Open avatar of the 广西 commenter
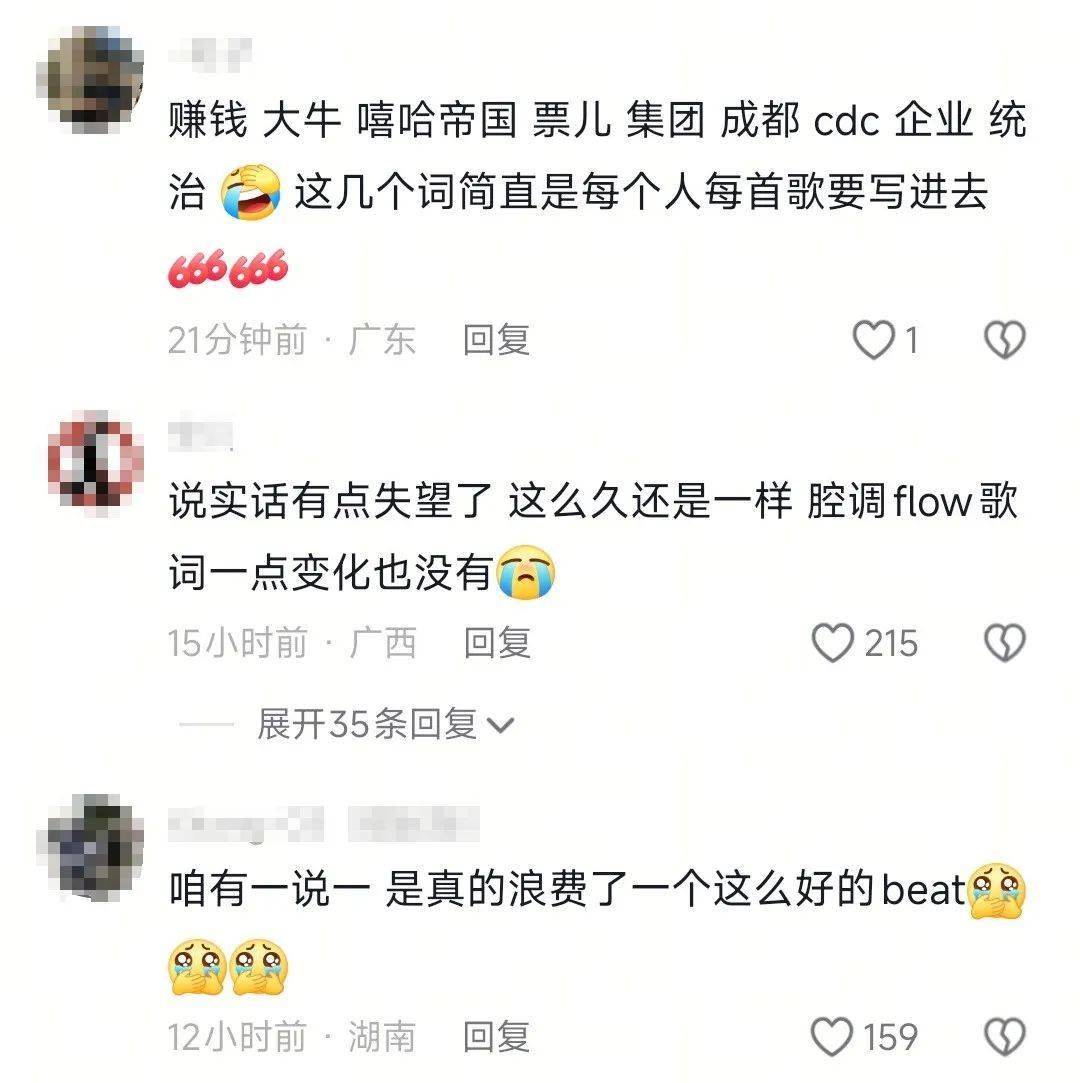The width and height of the screenshot is (1080, 1083). (95, 460)
